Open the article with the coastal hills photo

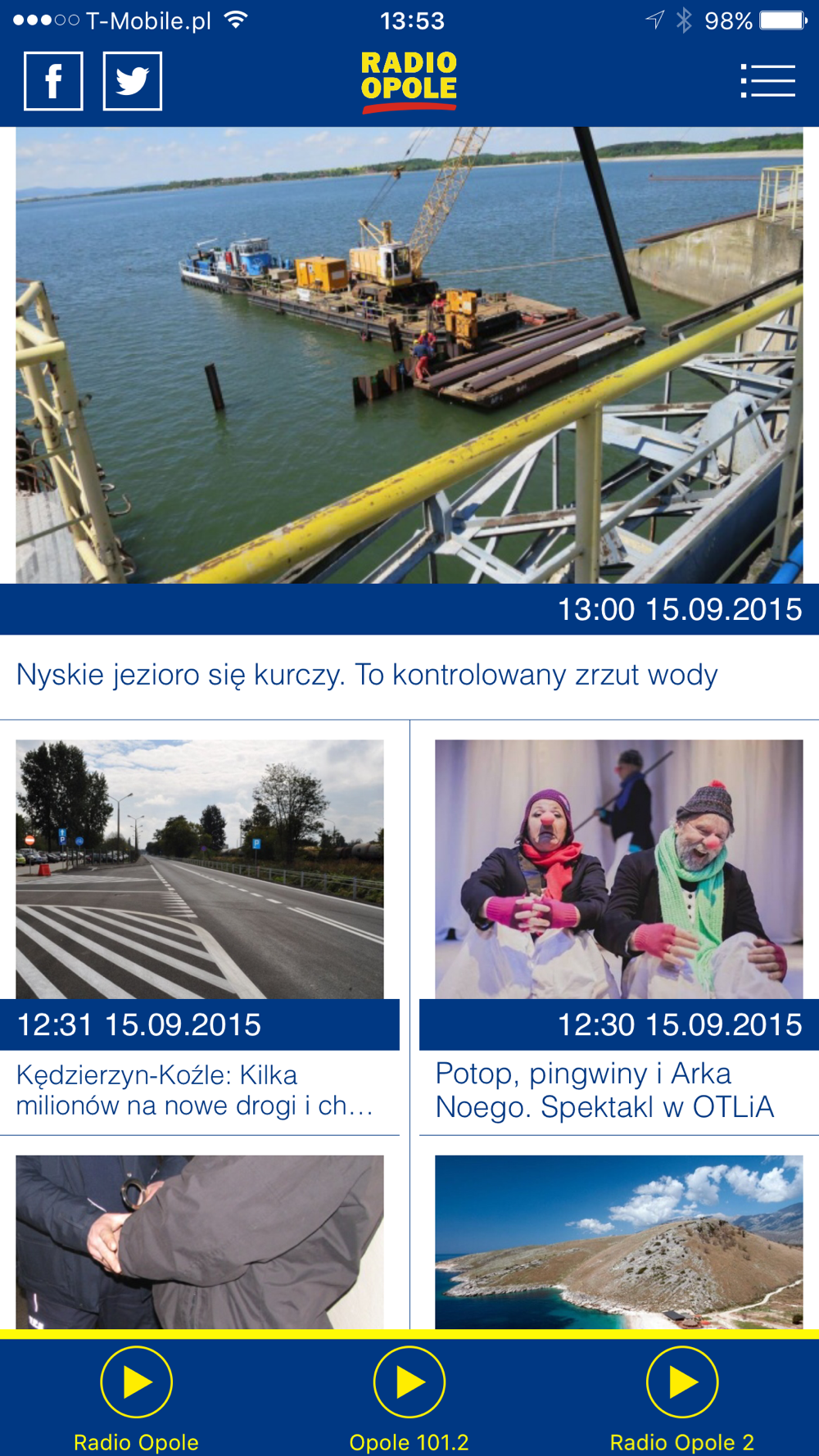[x=618, y=1242]
